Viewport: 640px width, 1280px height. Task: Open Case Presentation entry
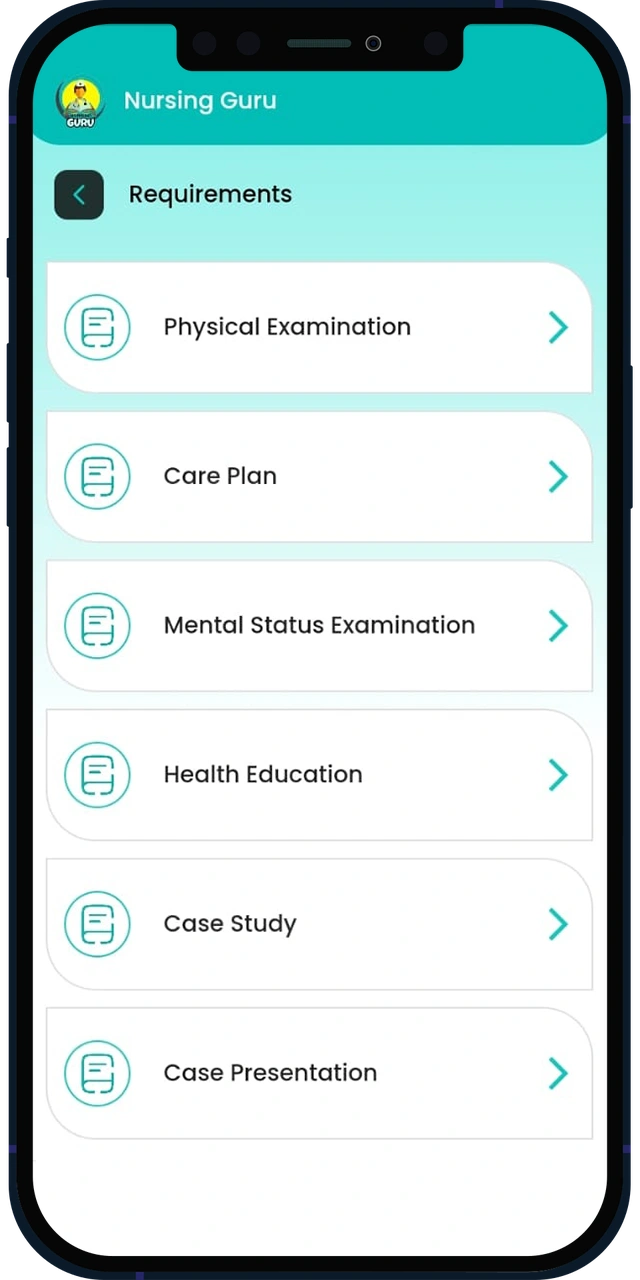coord(319,1073)
